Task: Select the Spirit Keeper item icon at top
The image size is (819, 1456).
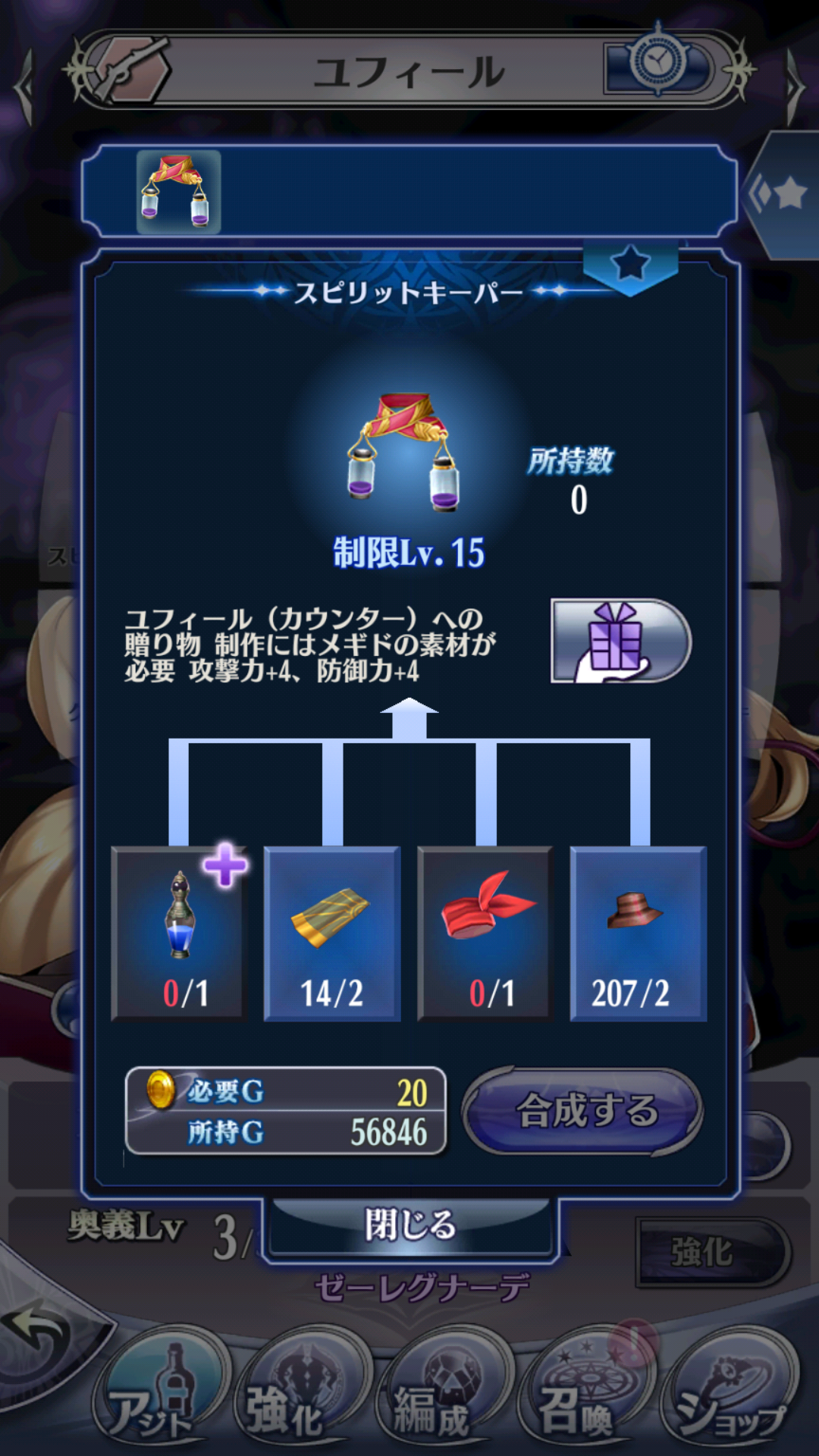Action: 178,192
